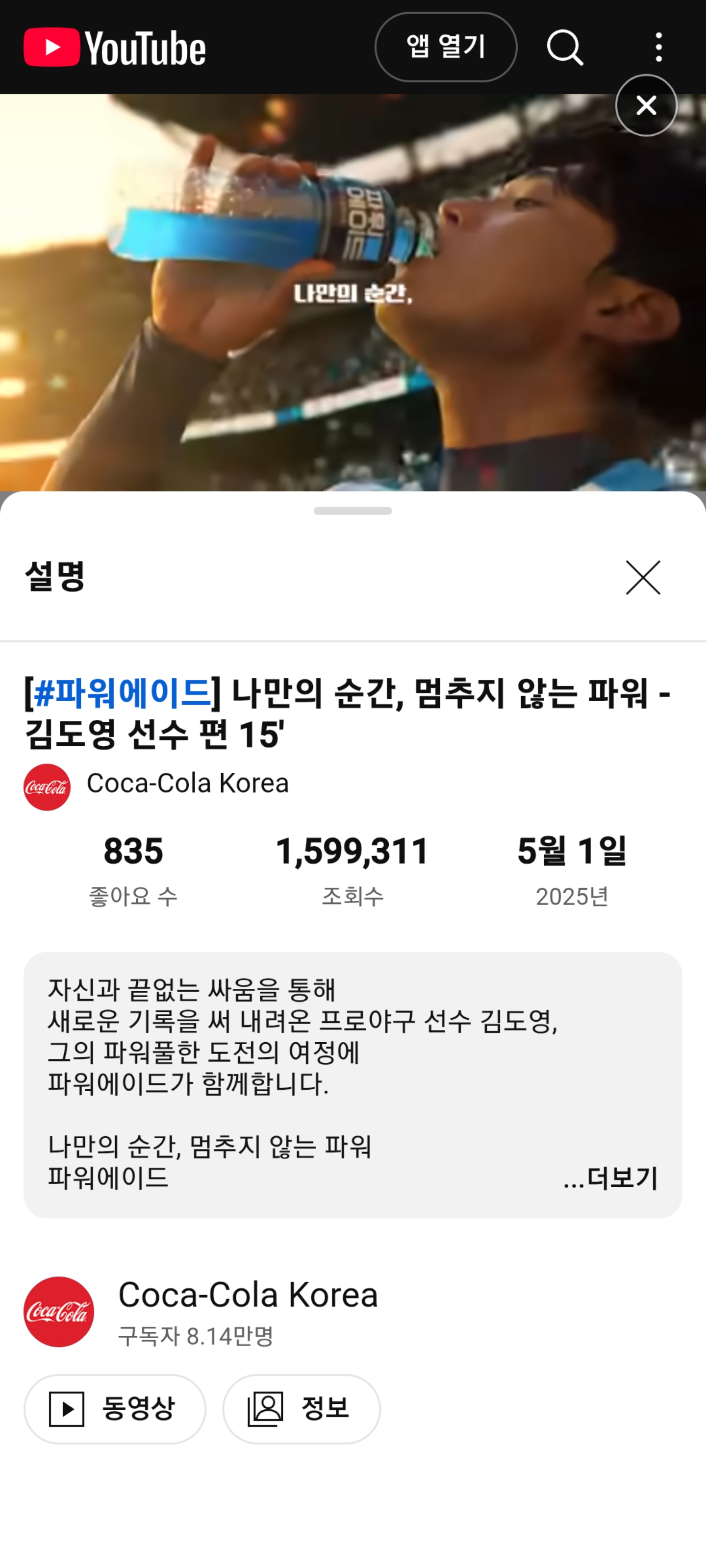View the channel's 동영상 videos

[115, 1409]
